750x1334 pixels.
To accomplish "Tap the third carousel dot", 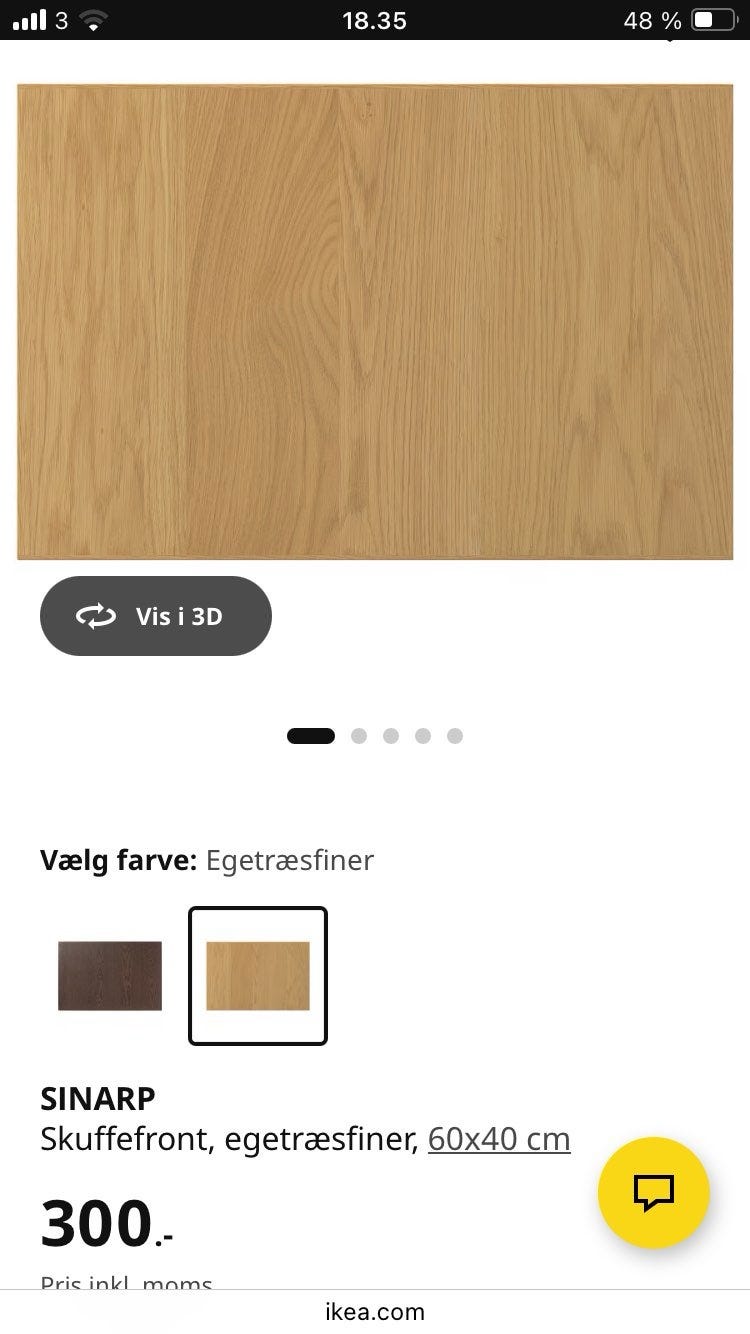I will tap(390, 735).
